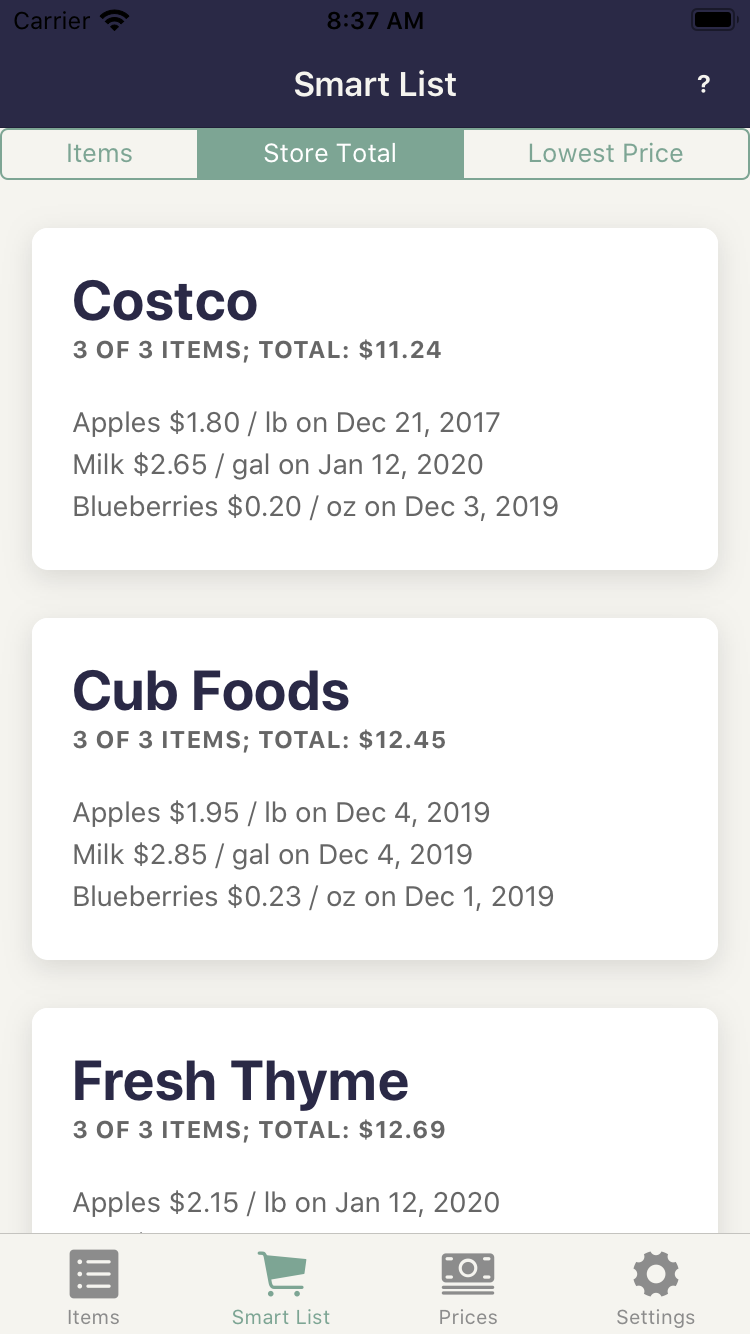750x1334 pixels.
Task: Open the Prices tab
Action: (x=468, y=1287)
